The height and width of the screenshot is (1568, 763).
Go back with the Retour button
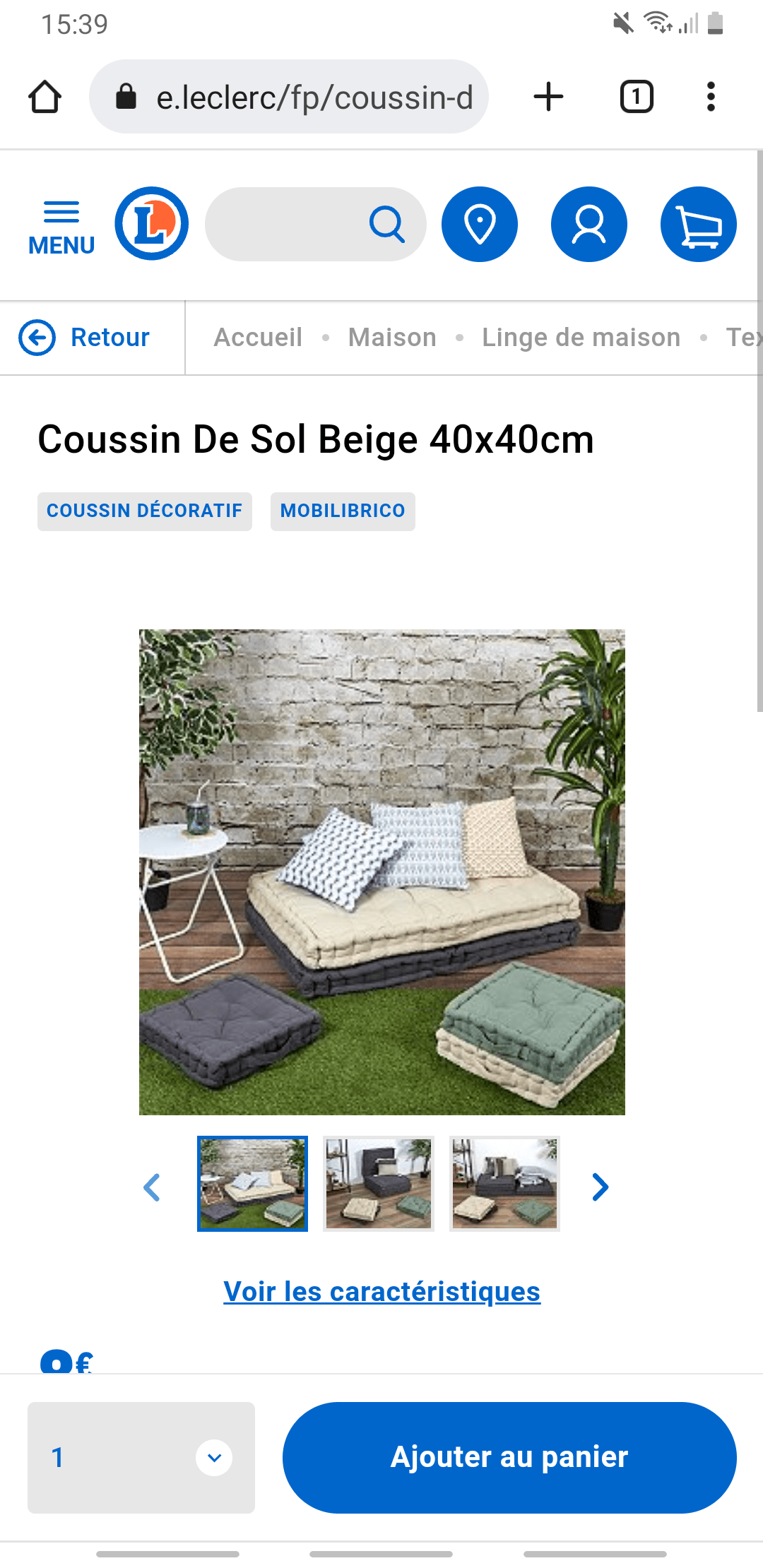coord(85,338)
